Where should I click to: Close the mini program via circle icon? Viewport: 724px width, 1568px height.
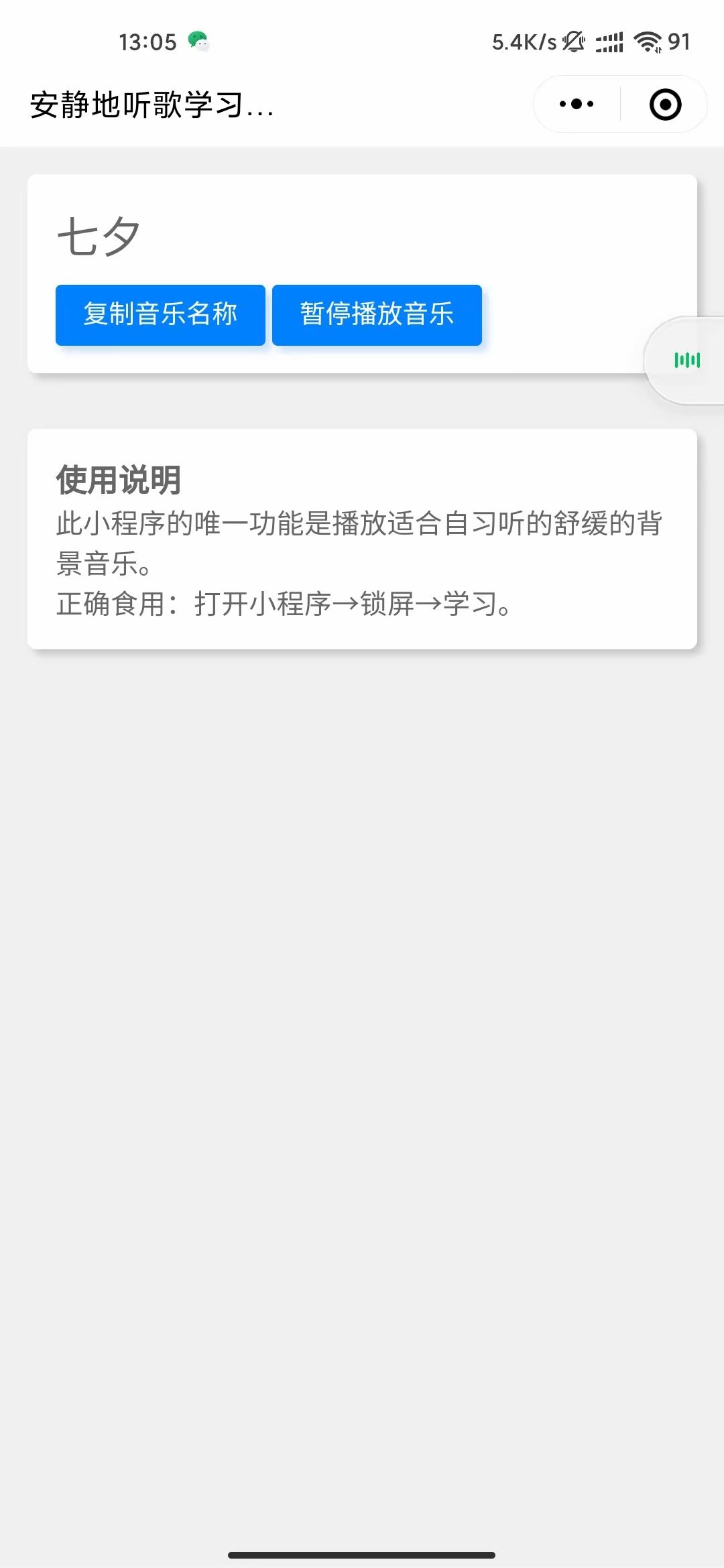point(665,105)
